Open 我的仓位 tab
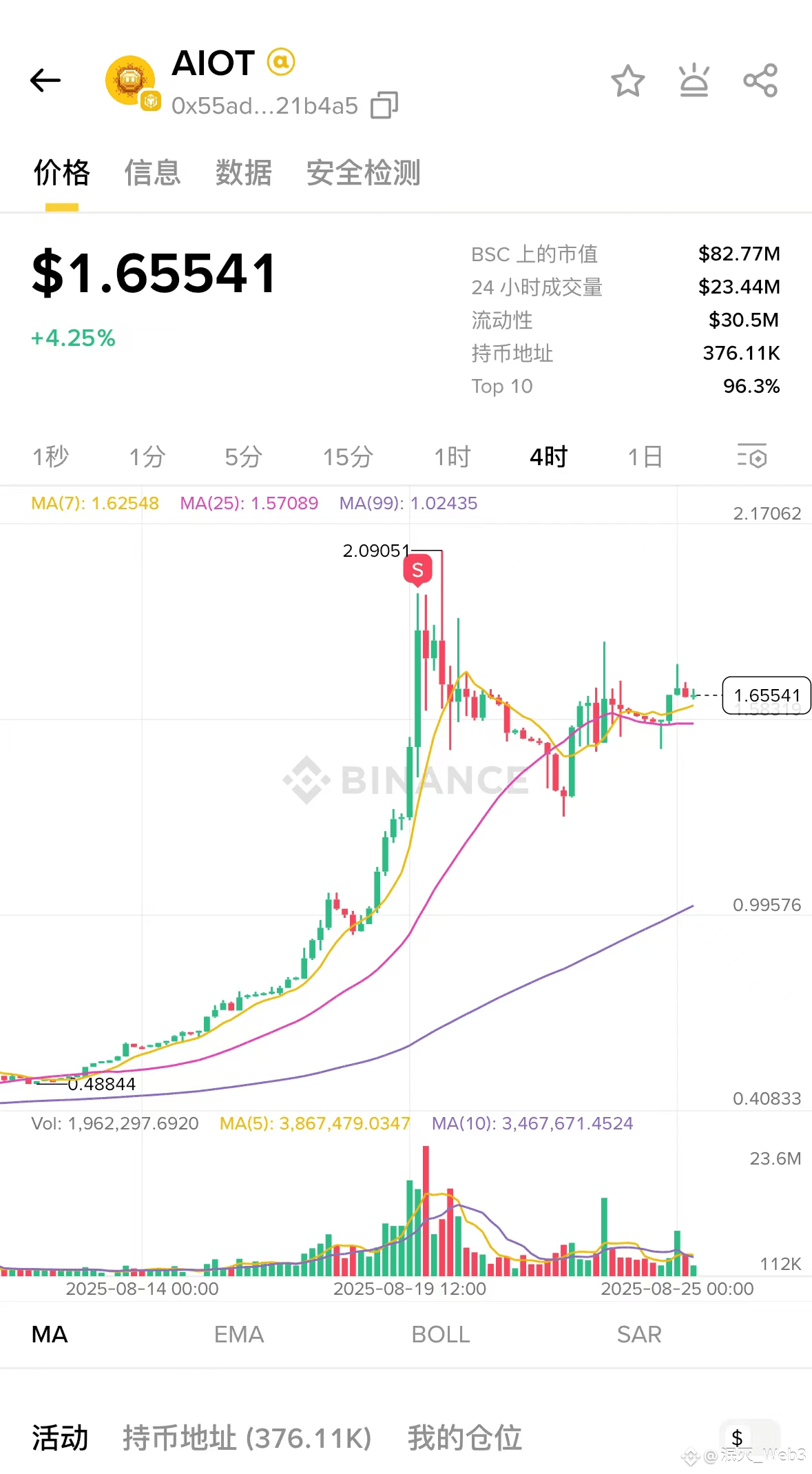This screenshot has height=1474, width=812. coord(465,1438)
